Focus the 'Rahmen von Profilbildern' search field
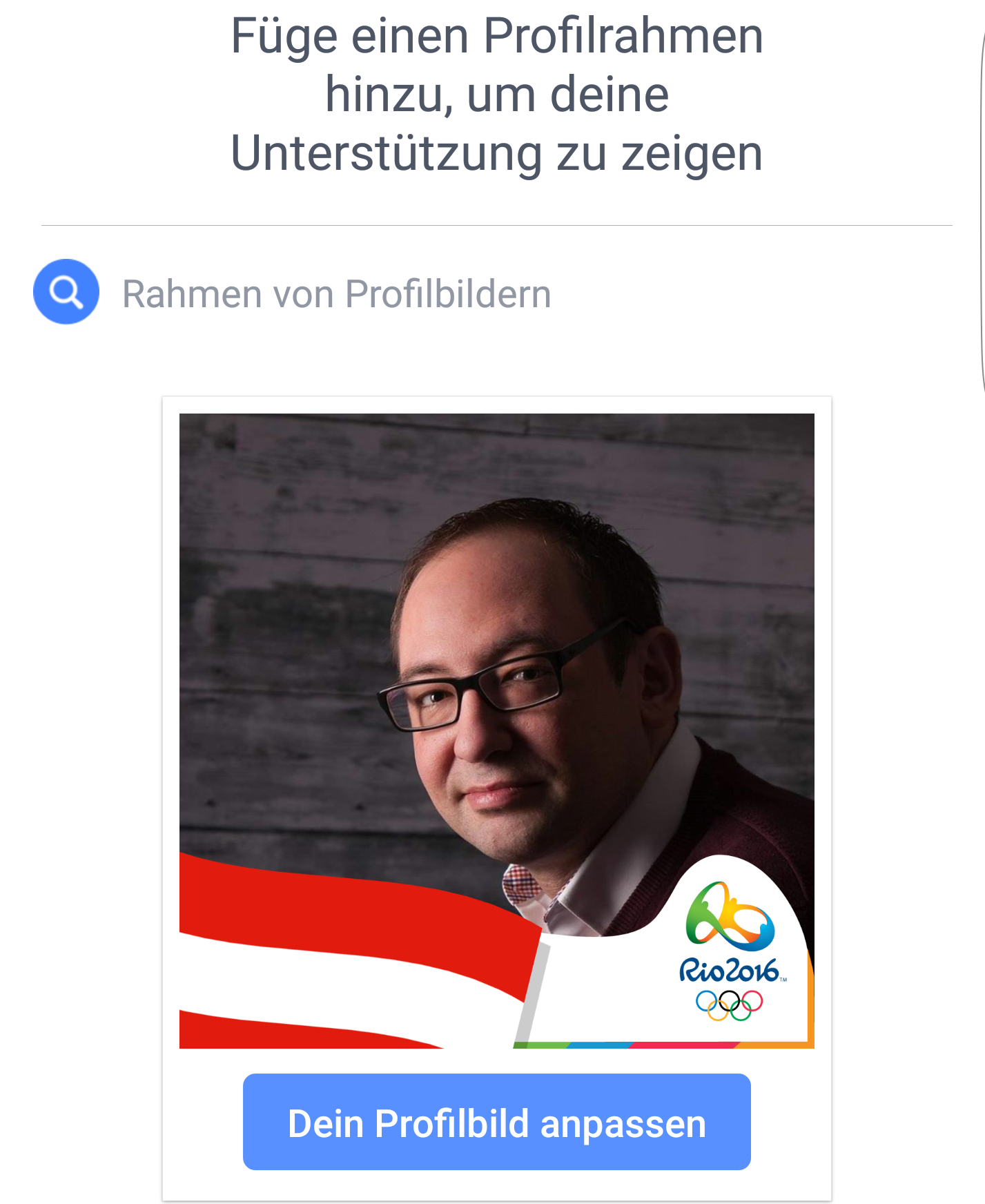This screenshot has width=985, height=1204. (x=337, y=294)
